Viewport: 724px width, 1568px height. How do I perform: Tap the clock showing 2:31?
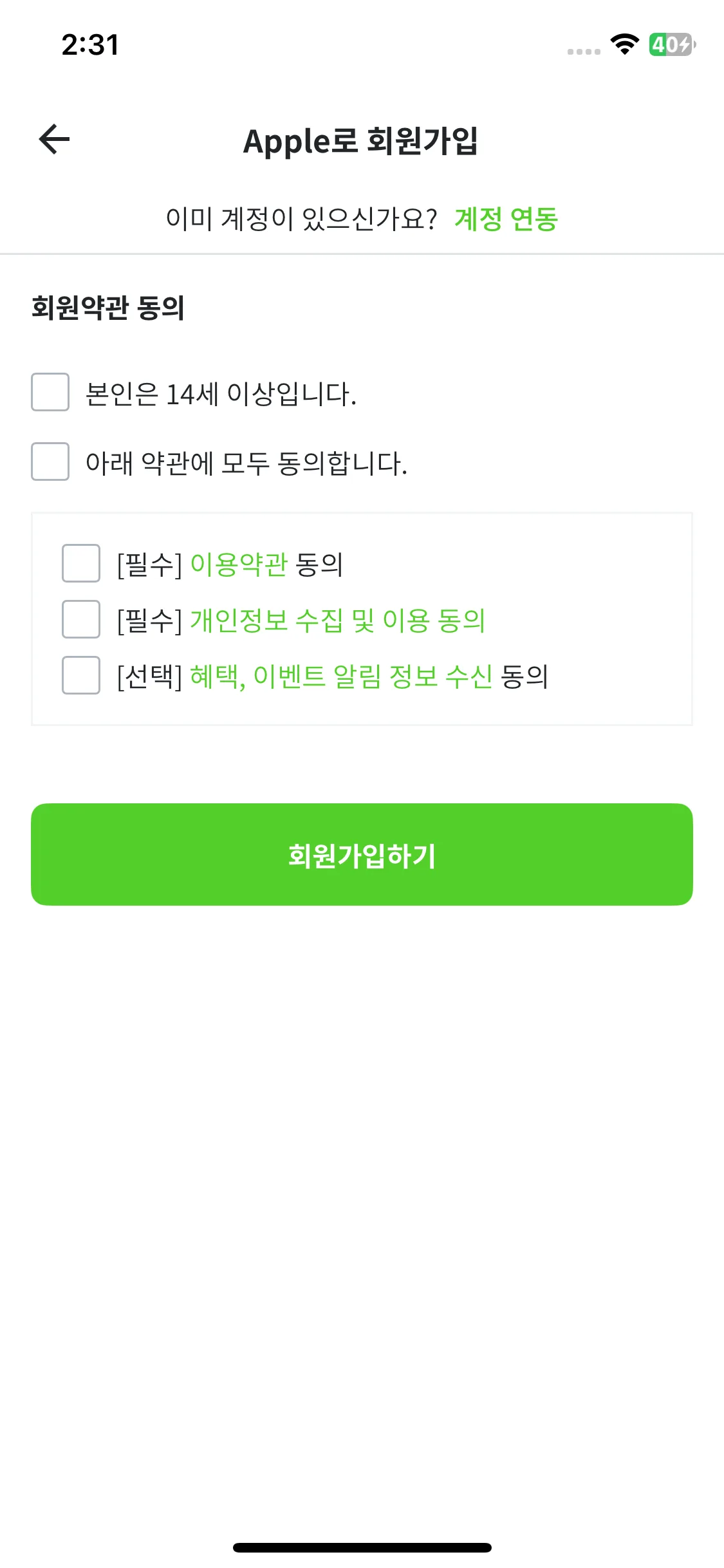point(90,44)
